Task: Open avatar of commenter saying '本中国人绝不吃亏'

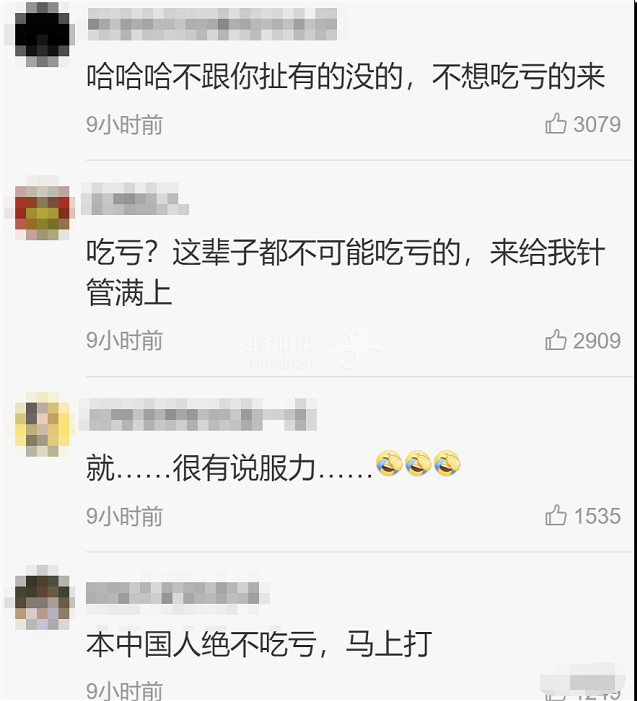Action: point(43,600)
